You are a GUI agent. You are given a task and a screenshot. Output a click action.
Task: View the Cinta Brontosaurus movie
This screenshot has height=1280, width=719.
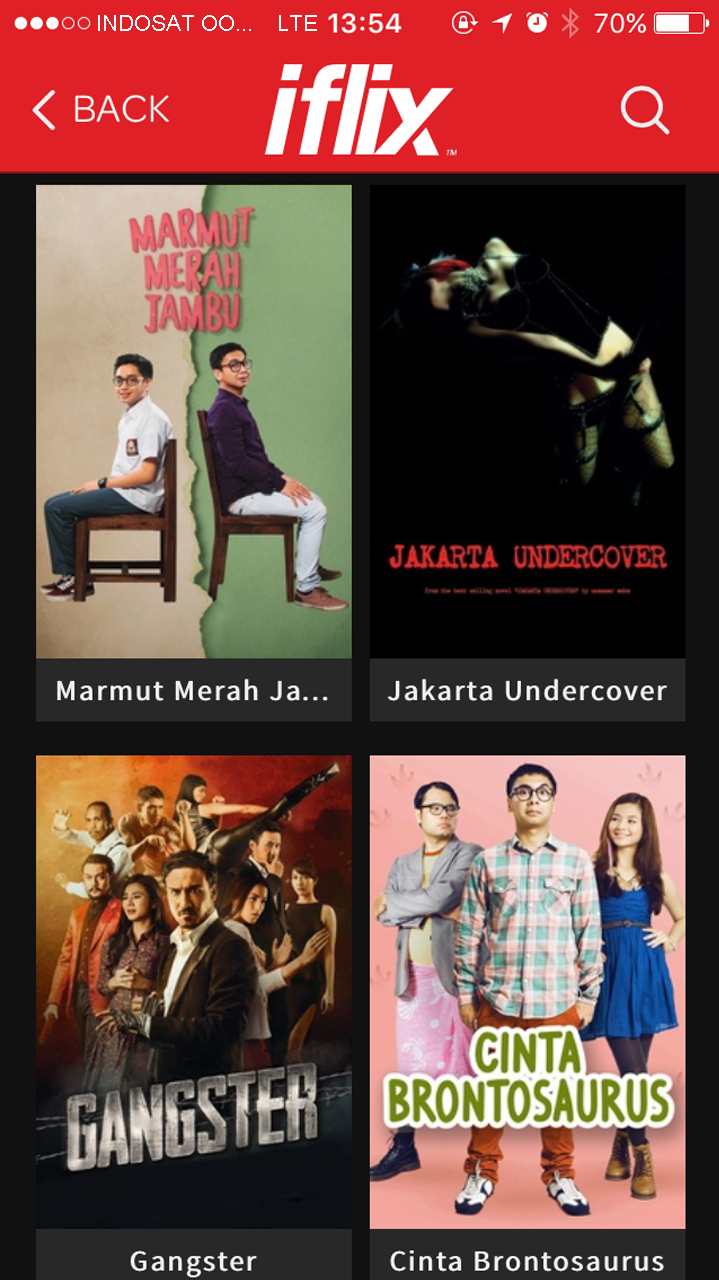coord(527,1017)
